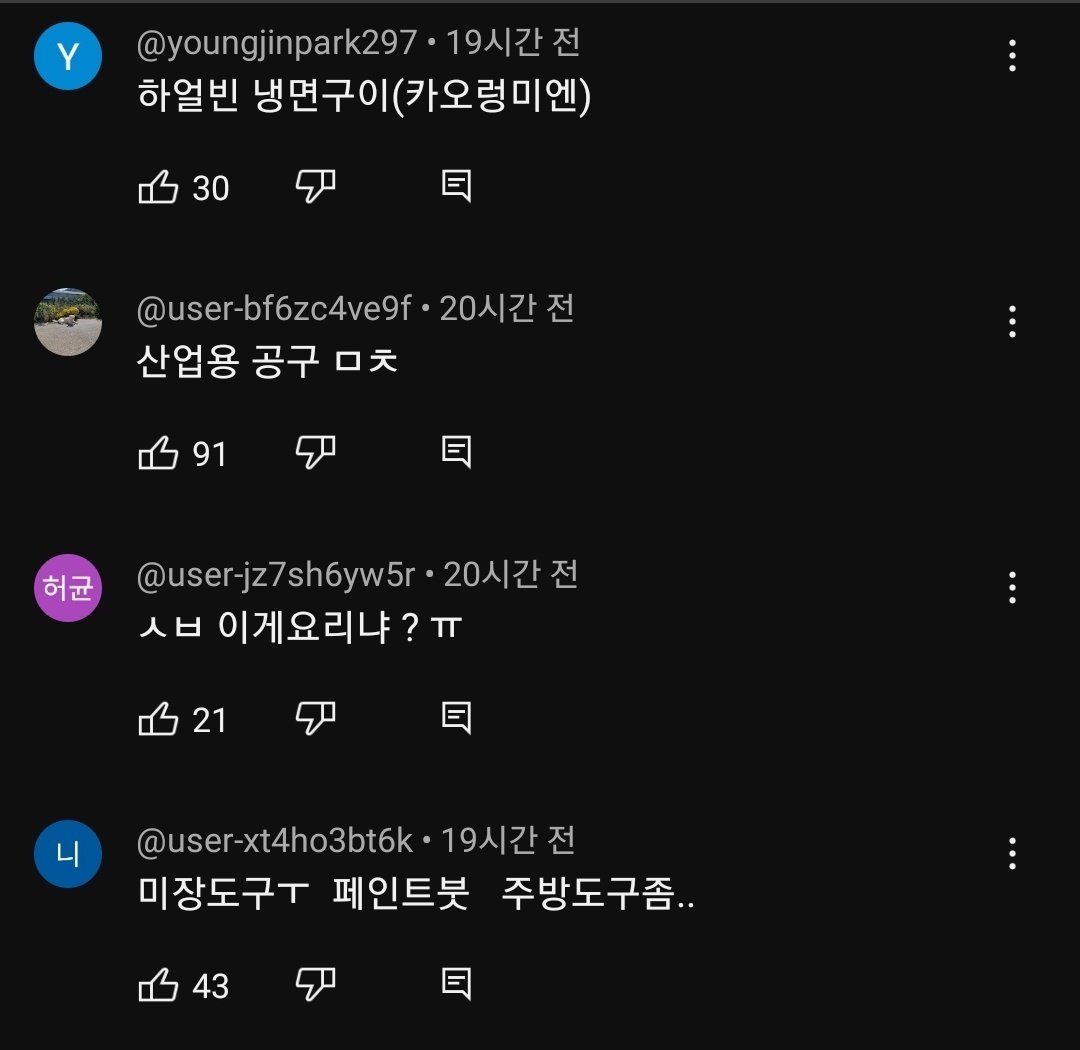
Task: Reply to @user-jz7sh6yw5r's comment
Action: [456, 720]
